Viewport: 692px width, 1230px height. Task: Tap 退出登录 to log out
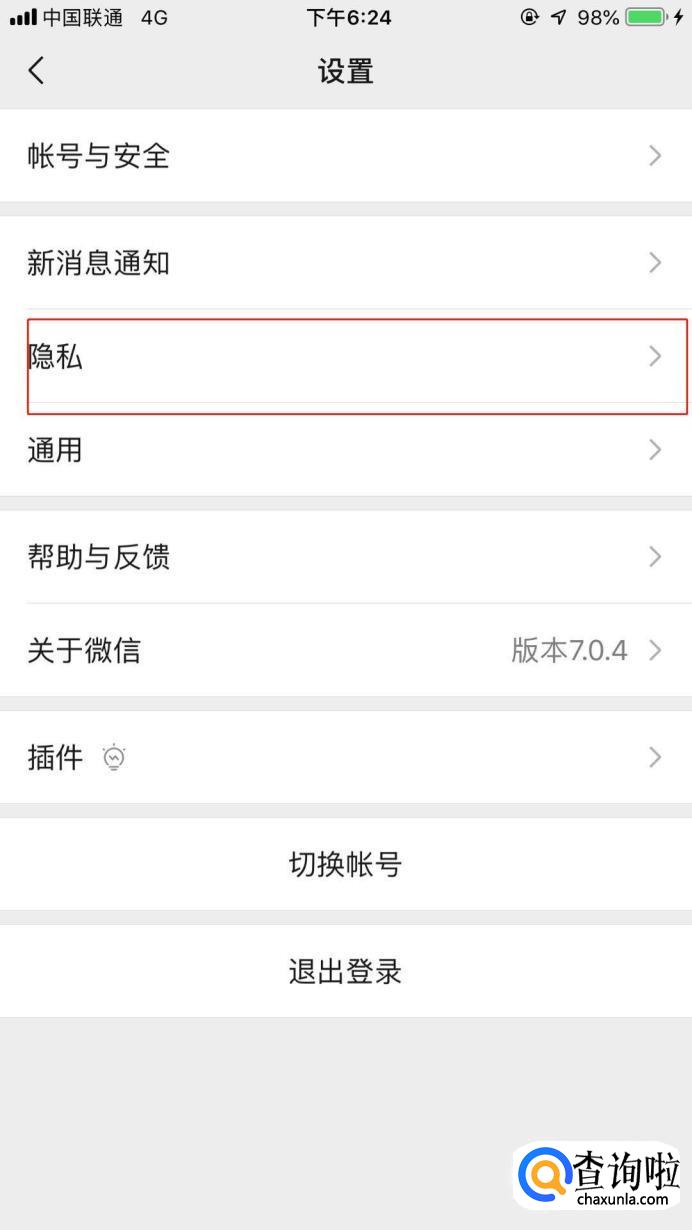[x=345, y=971]
